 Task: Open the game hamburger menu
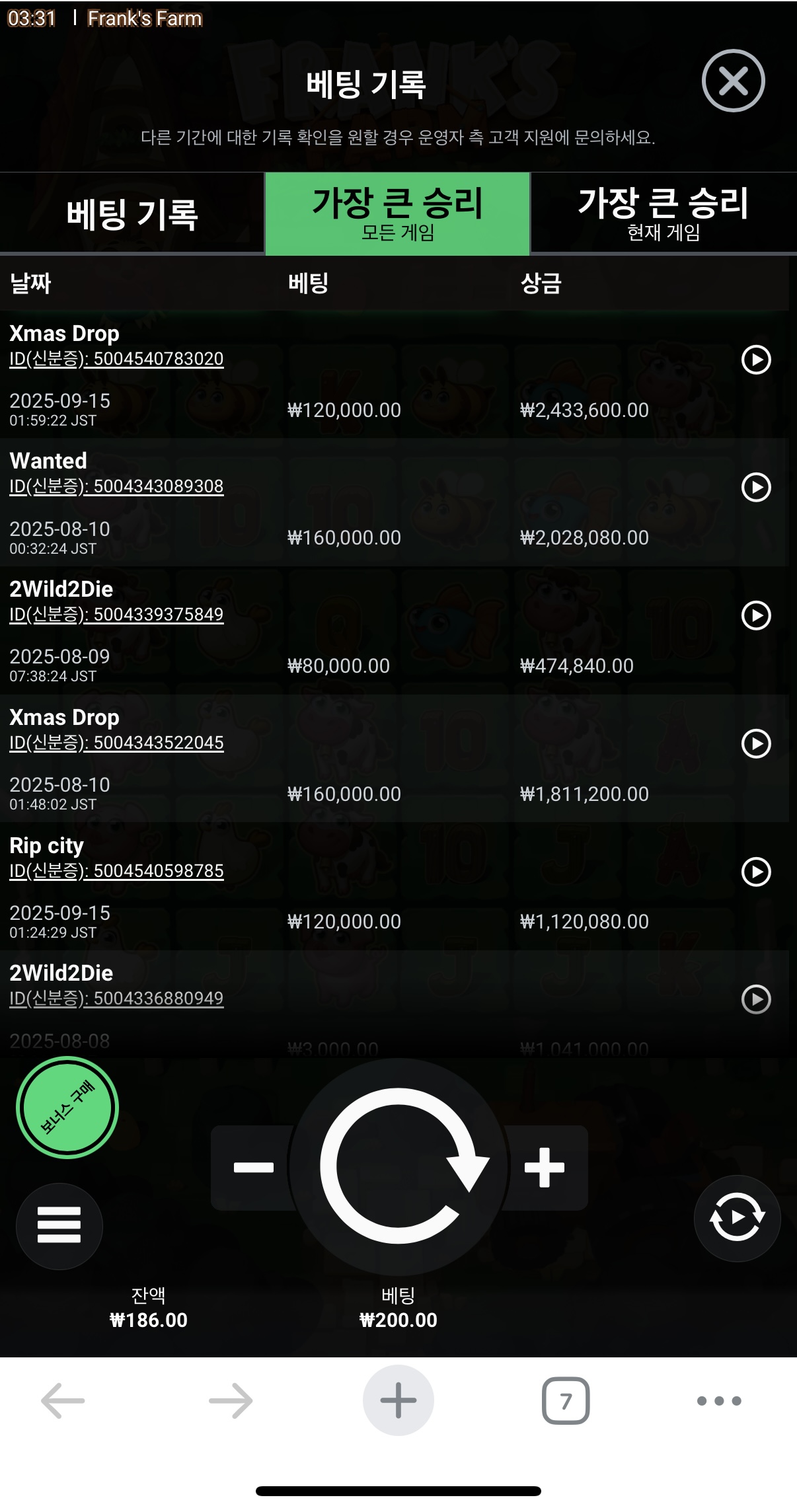59,1225
